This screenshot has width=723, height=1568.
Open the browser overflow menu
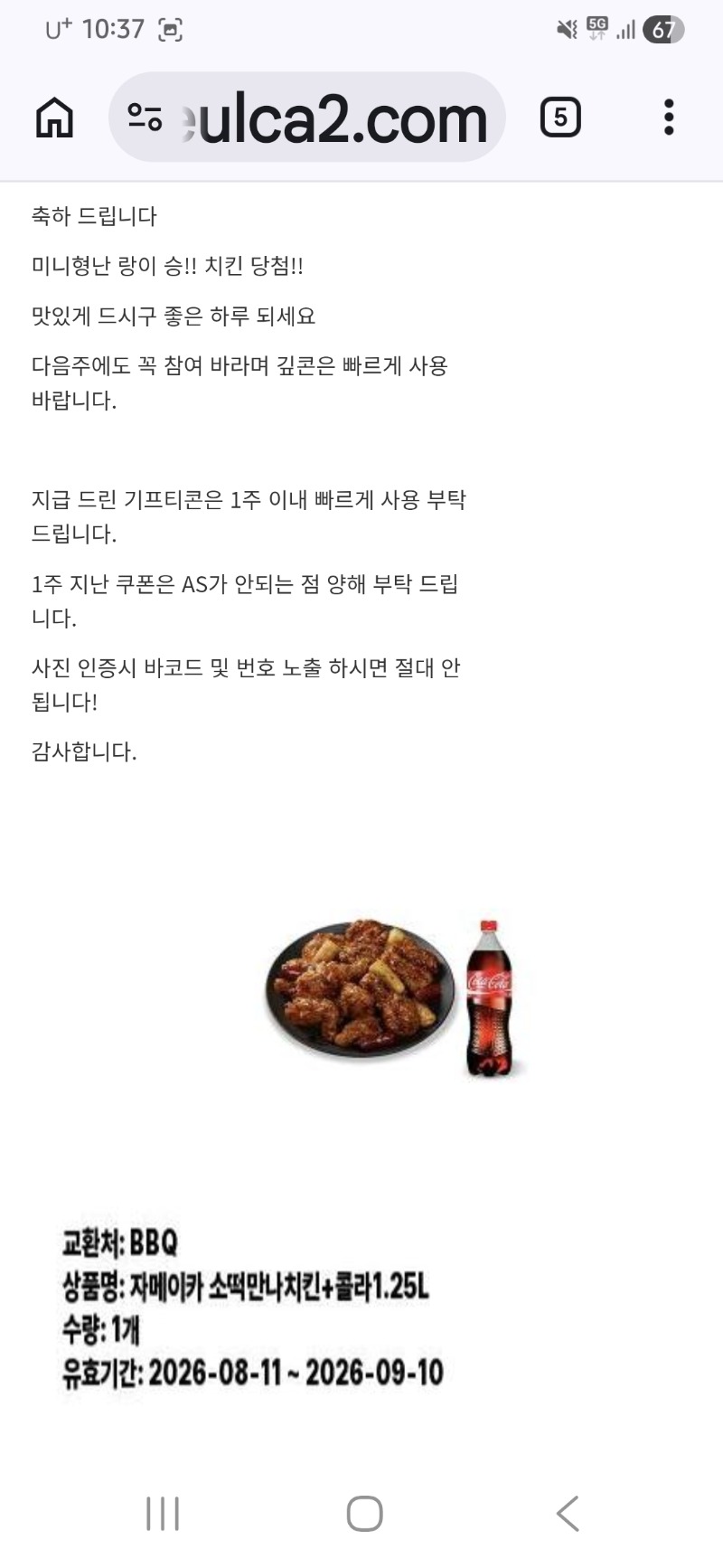pos(669,118)
